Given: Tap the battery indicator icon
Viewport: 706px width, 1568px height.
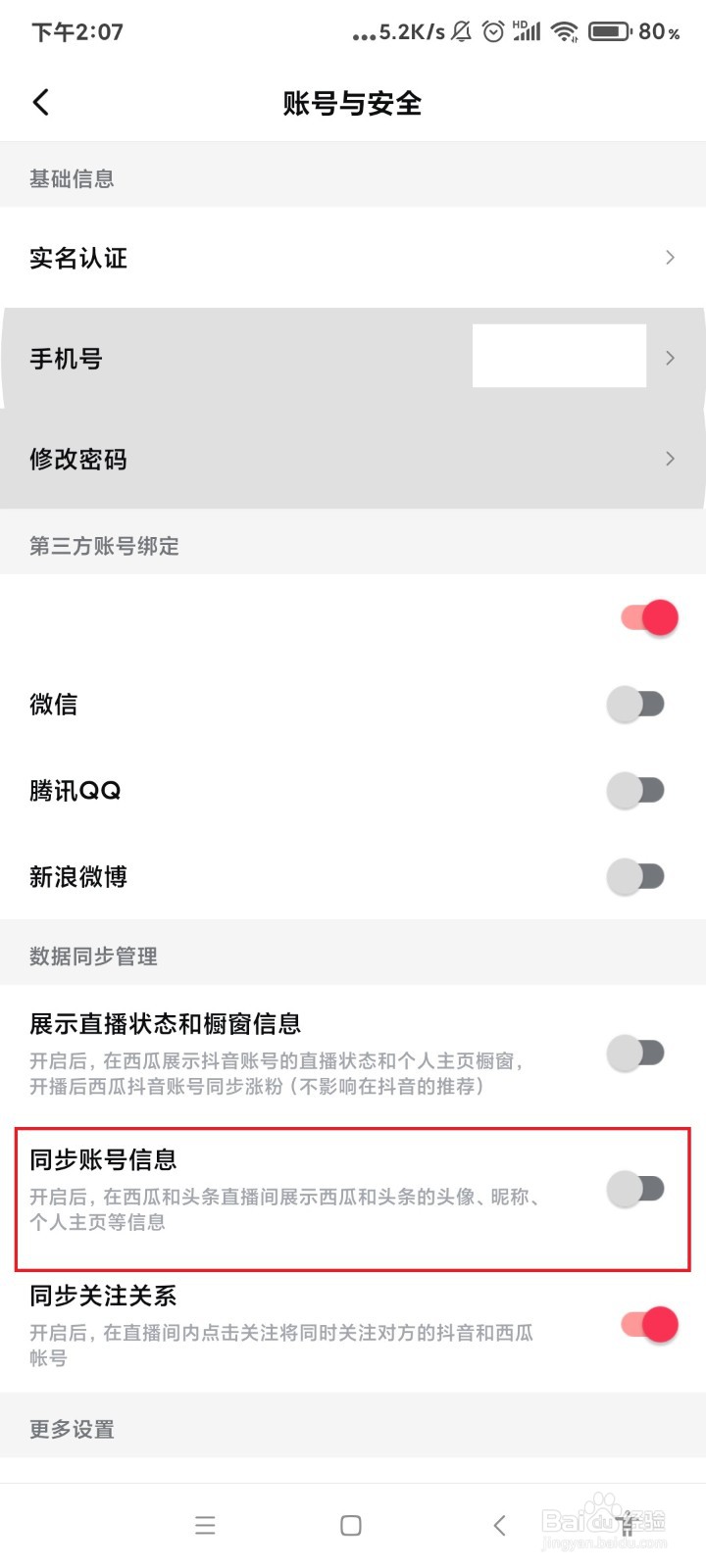Looking at the screenshot, I should 608,30.
